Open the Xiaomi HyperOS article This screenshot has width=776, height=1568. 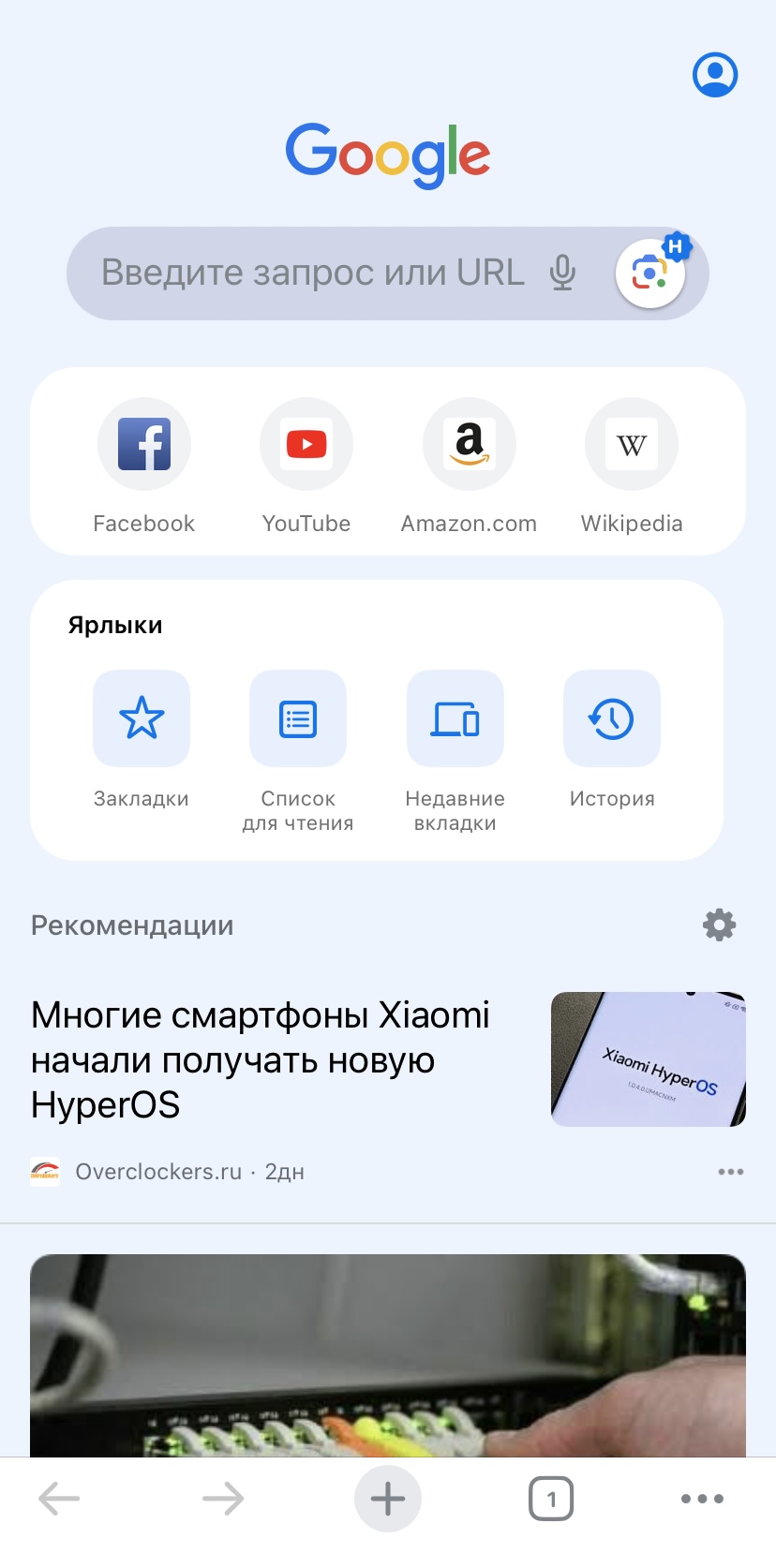point(261,1059)
